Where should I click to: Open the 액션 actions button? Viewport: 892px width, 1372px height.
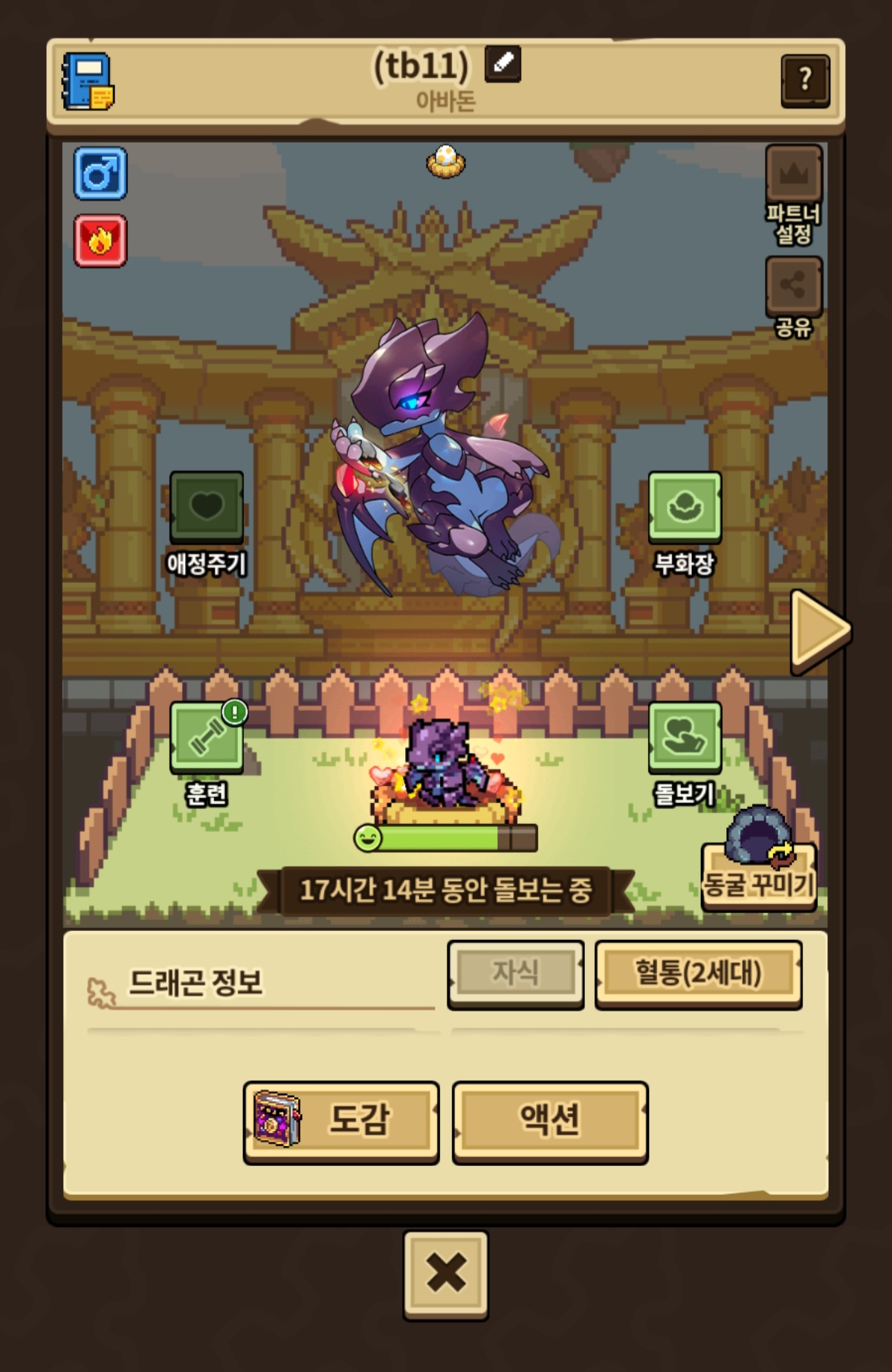[550, 1121]
